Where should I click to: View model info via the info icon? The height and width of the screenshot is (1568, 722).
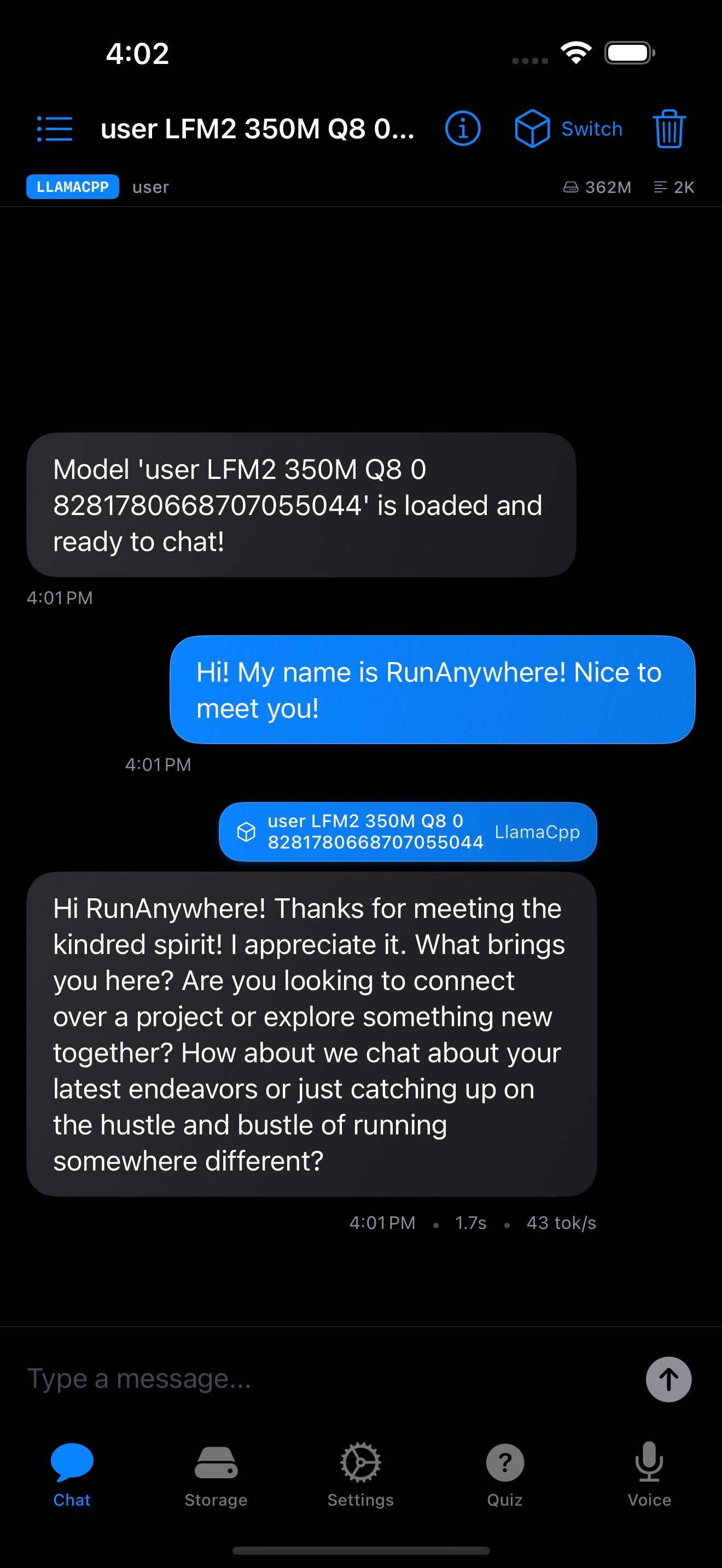[x=462, y=128]
